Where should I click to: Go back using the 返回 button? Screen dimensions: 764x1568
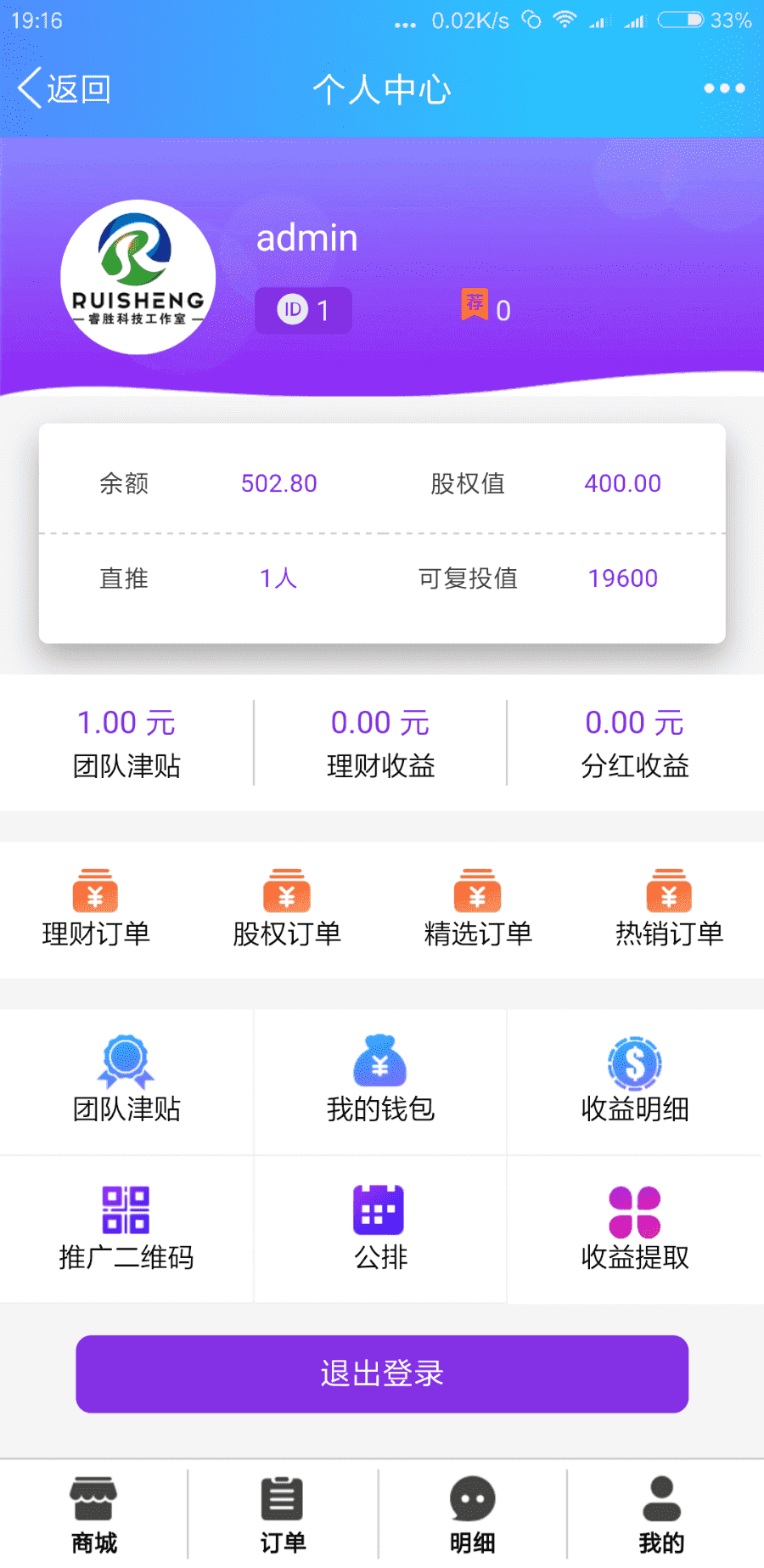(64, 87)
